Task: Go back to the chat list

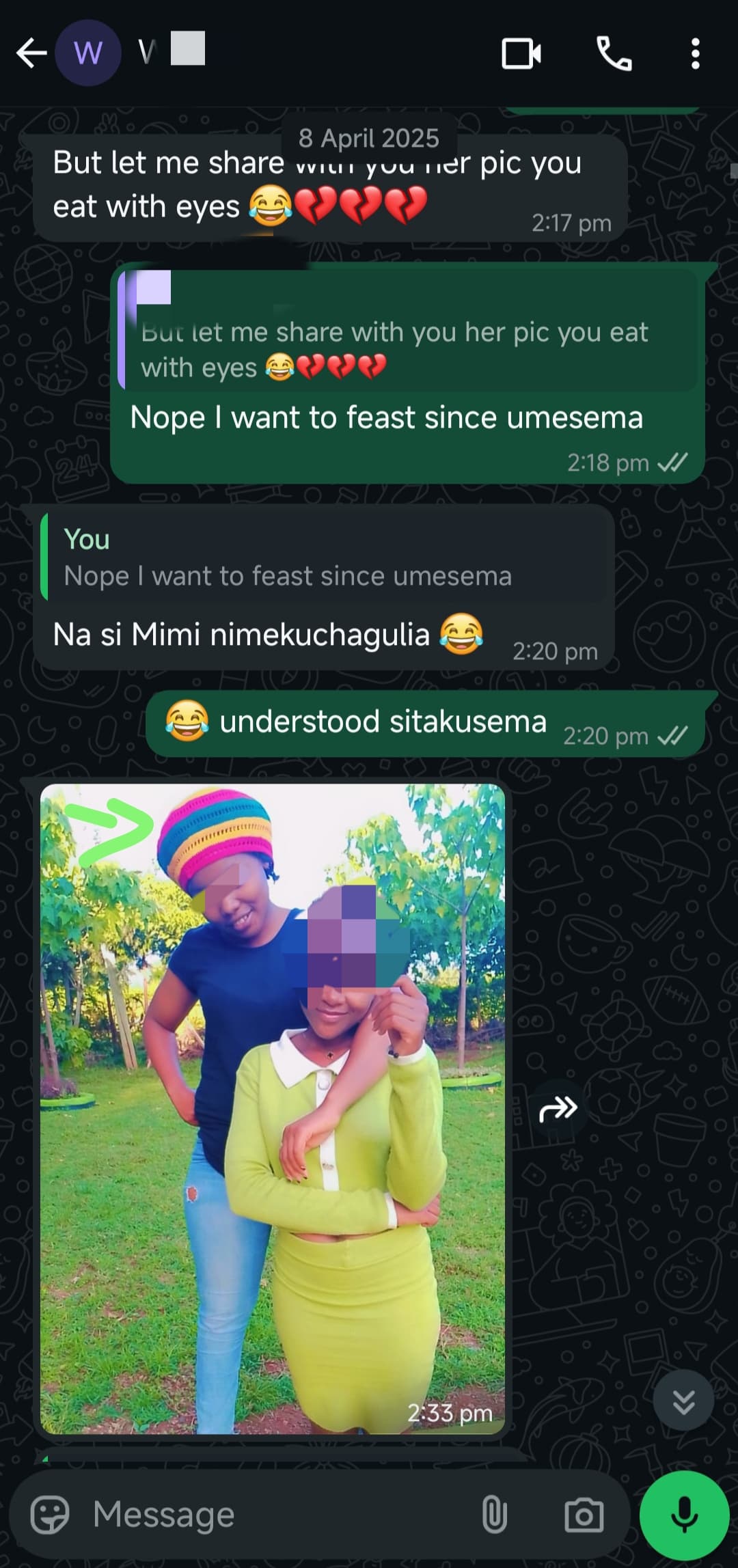Action: 31,53
